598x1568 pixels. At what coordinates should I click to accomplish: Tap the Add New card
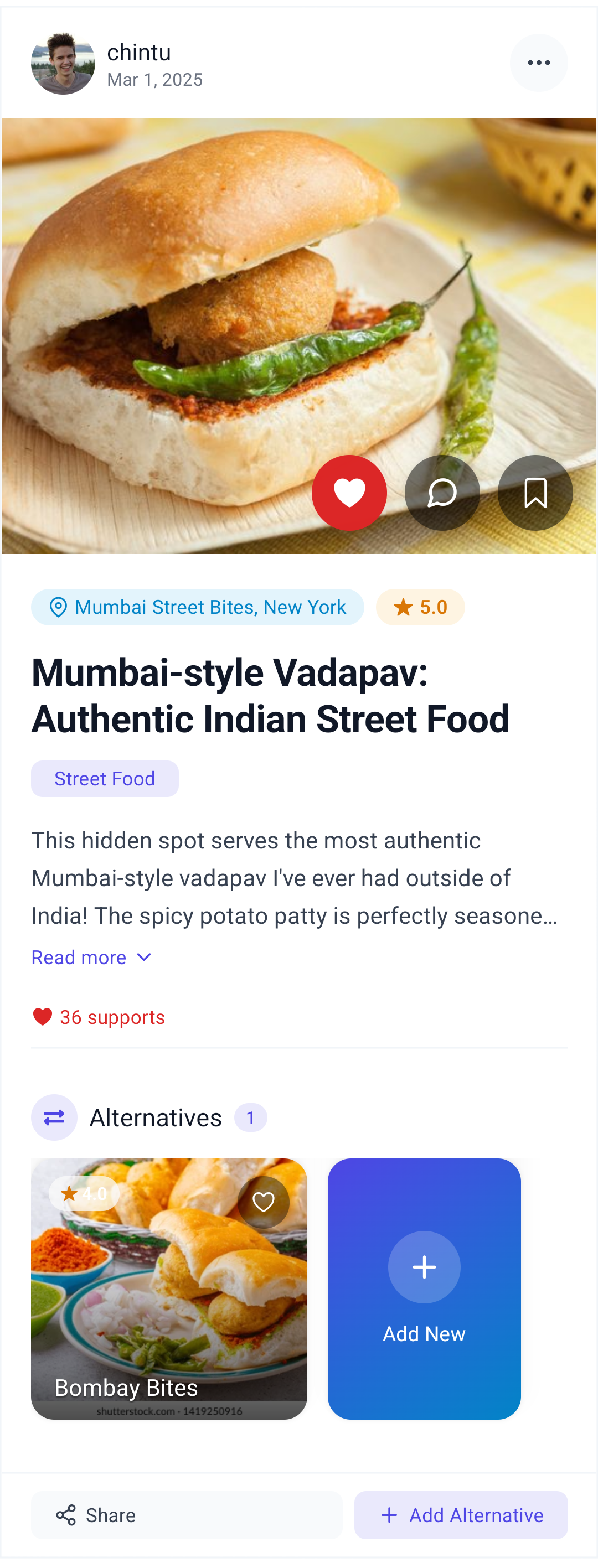(424, 1288)
